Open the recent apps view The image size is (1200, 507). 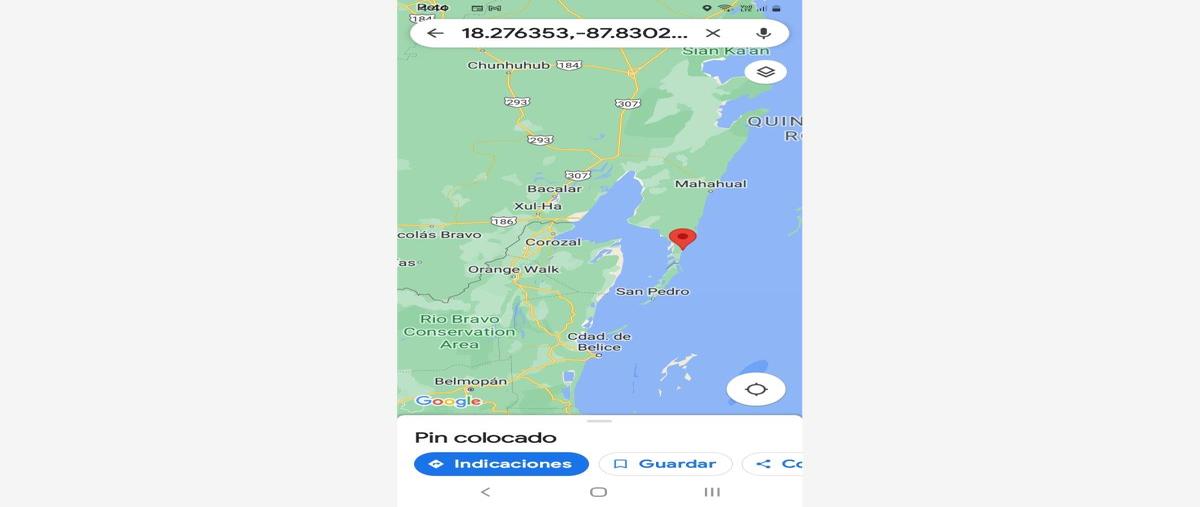[712, 492]
